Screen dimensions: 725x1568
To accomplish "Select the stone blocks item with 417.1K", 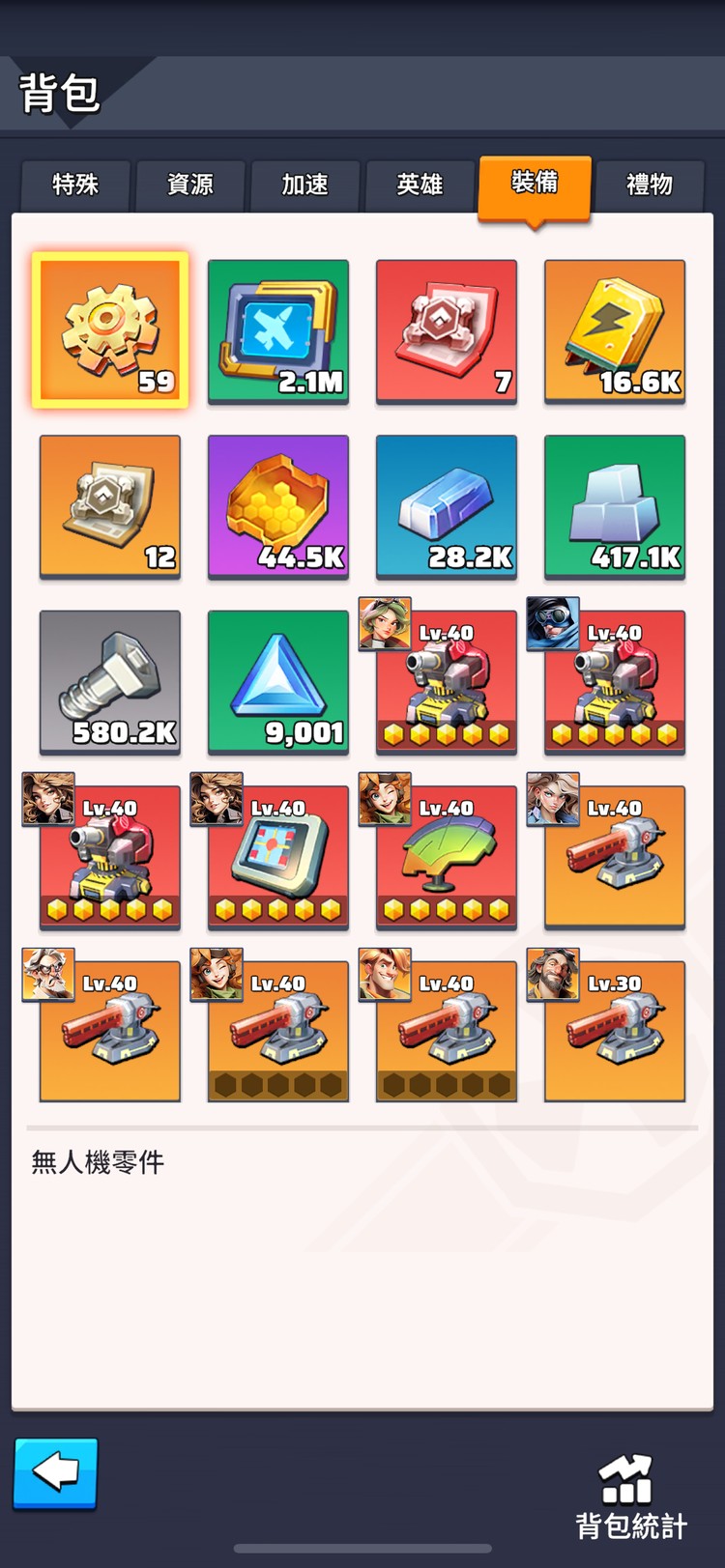I will 615,506.
